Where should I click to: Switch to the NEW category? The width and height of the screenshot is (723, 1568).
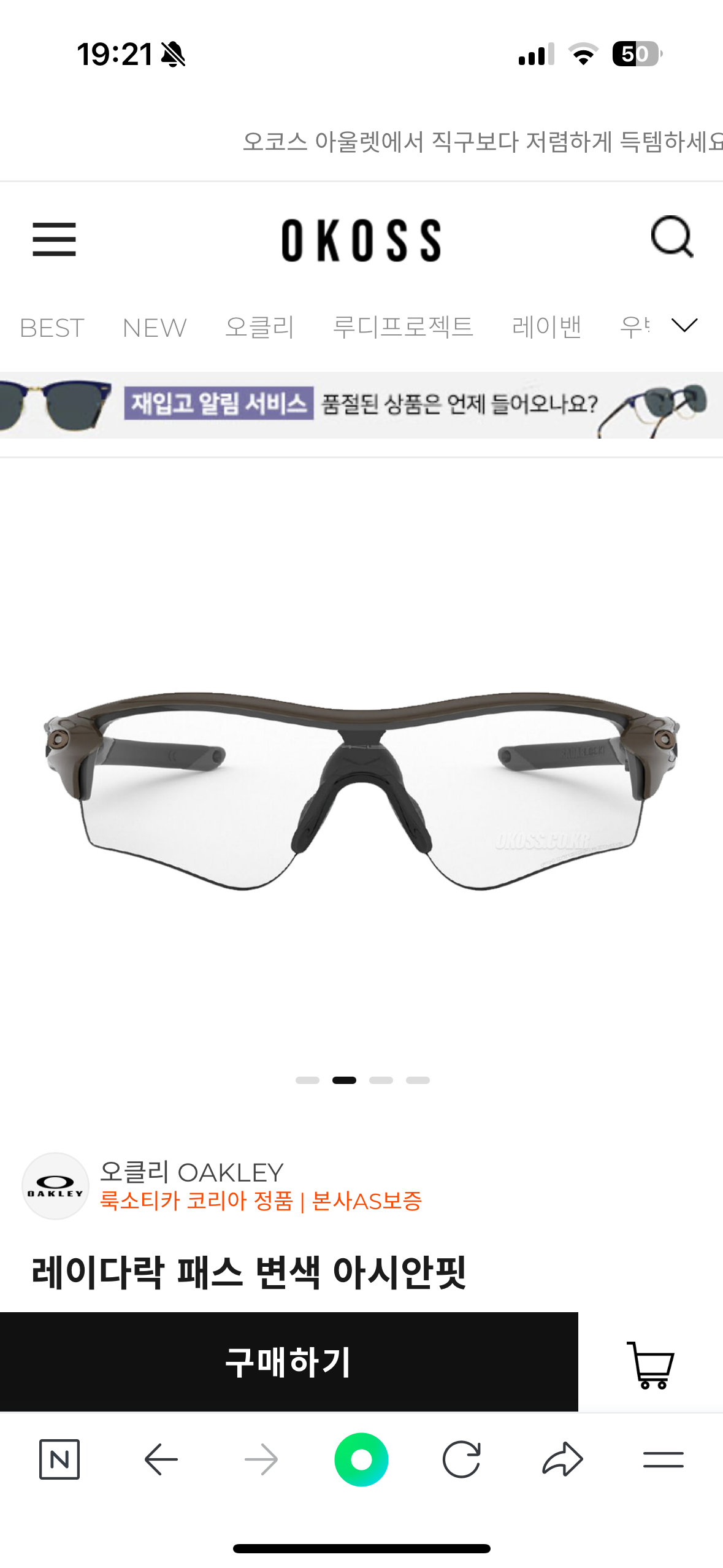pyautogui.click(x=154, y=328)
